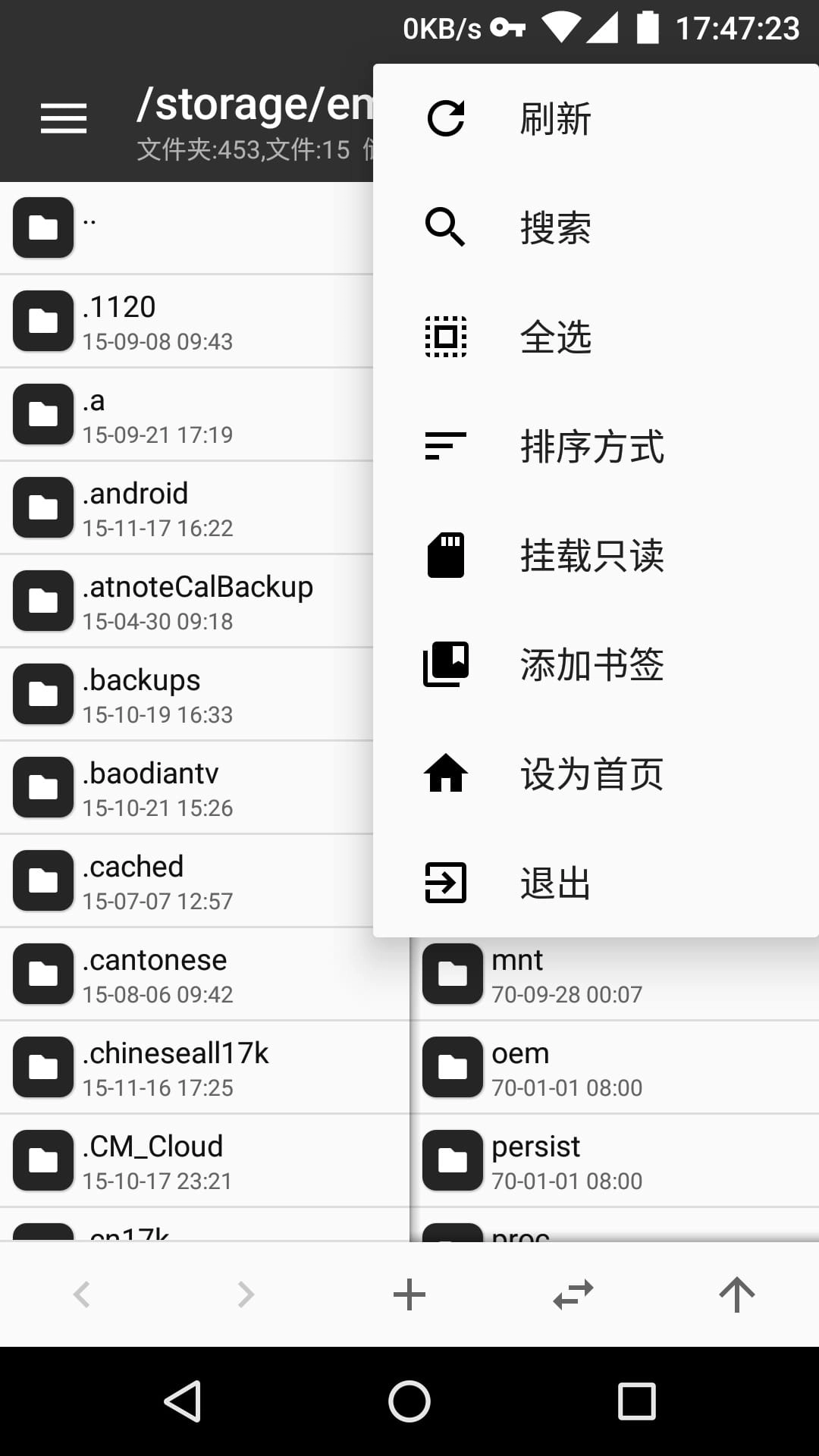Click the home icon beside 设为首页
Image resolution: width=819 pixels, height=1456 pixels.
pos(447,774)
